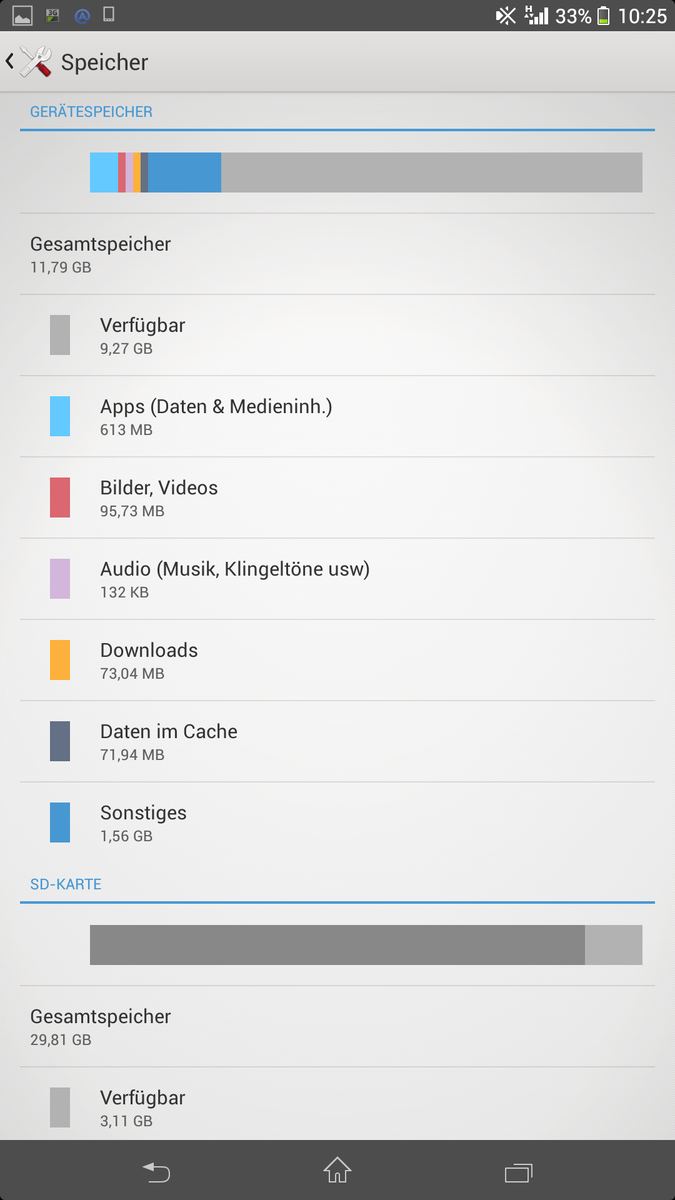Go back from the Speicher screen
This screenshot has height=1200, width=675.
[x=30, y=62]
